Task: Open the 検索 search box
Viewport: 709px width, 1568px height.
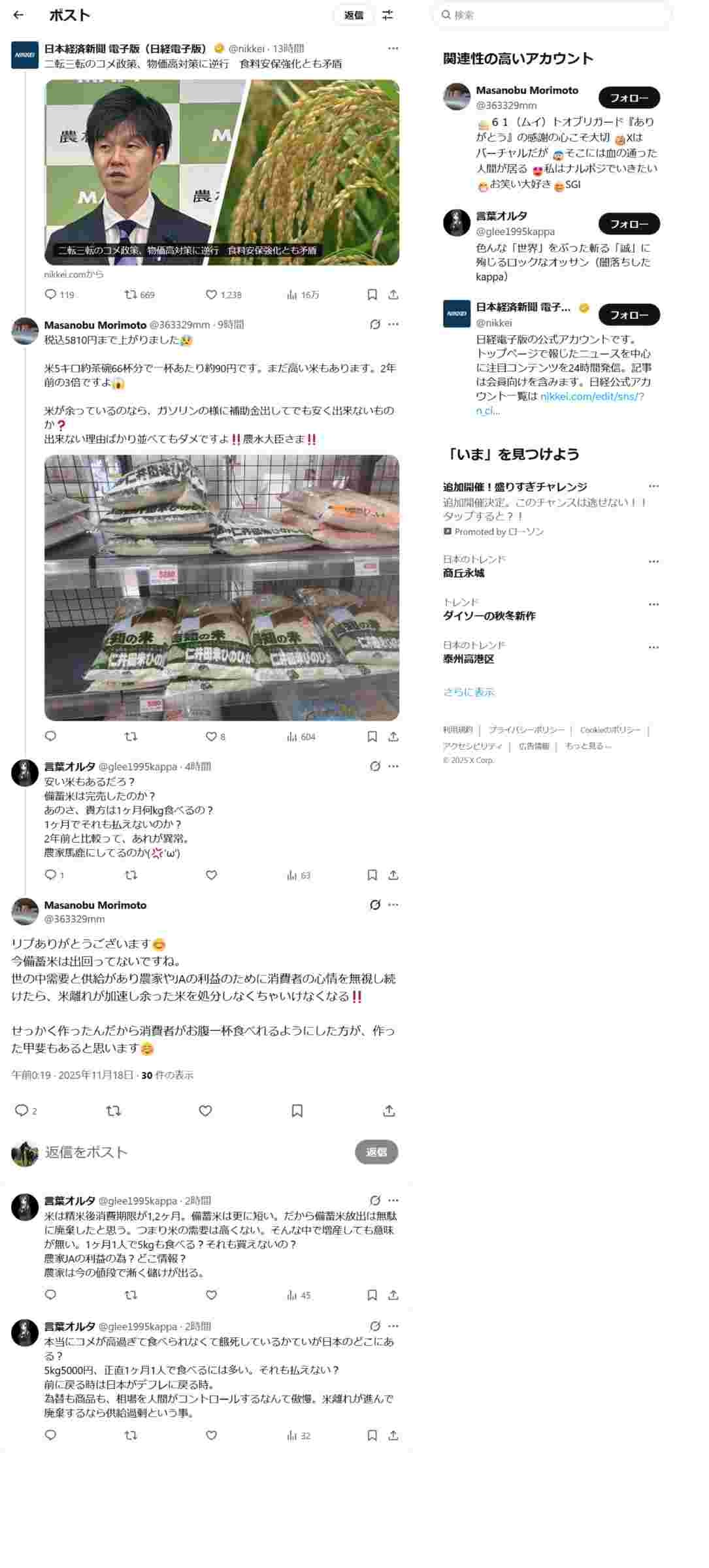Action: [x=552, y=14]
